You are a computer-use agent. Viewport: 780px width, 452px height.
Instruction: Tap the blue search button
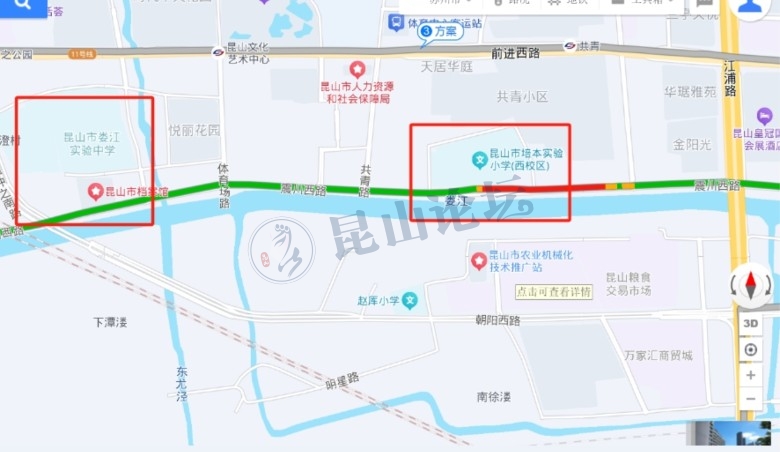tap(22, 7)
